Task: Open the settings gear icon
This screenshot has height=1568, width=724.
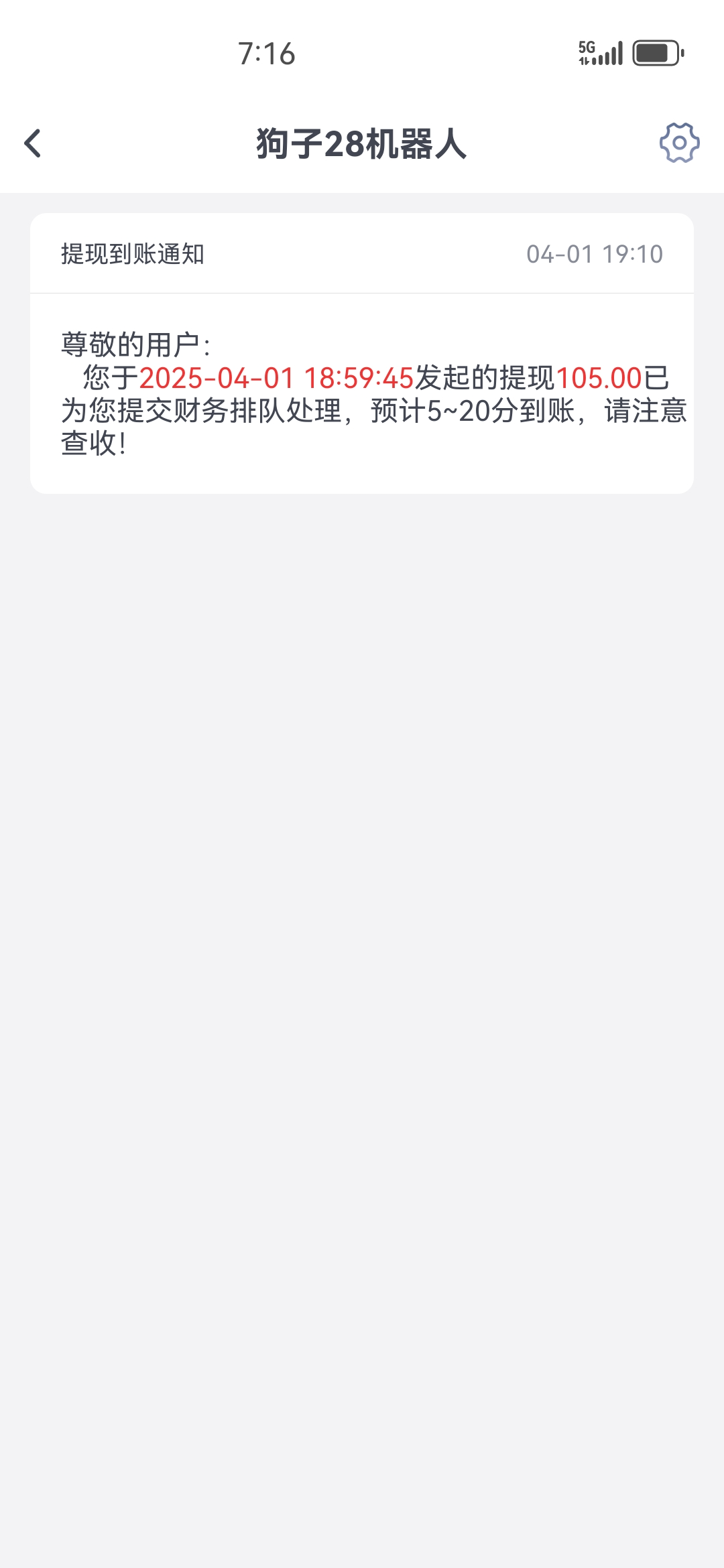Action: point(679,143)
